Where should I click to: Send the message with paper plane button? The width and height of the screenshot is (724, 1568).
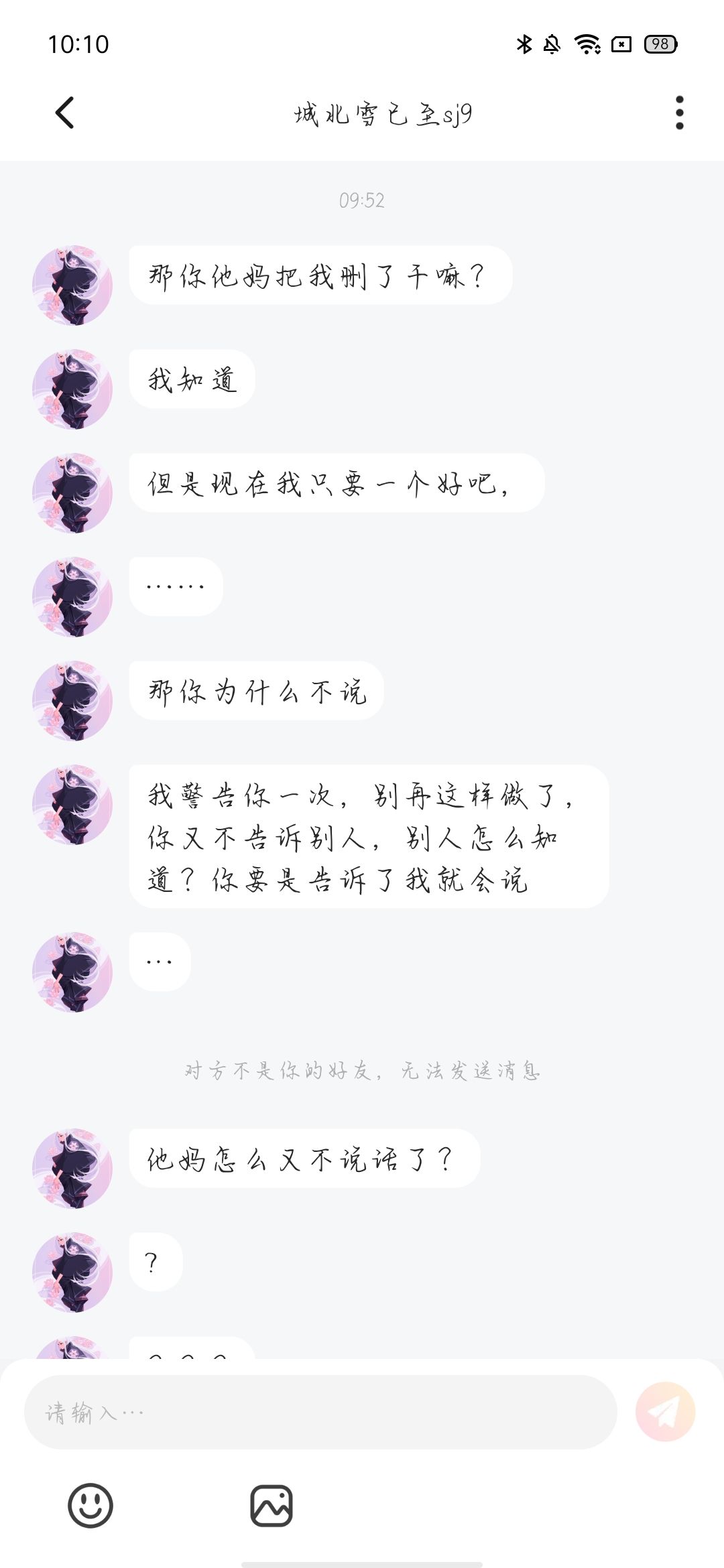tap(665, 1412)
